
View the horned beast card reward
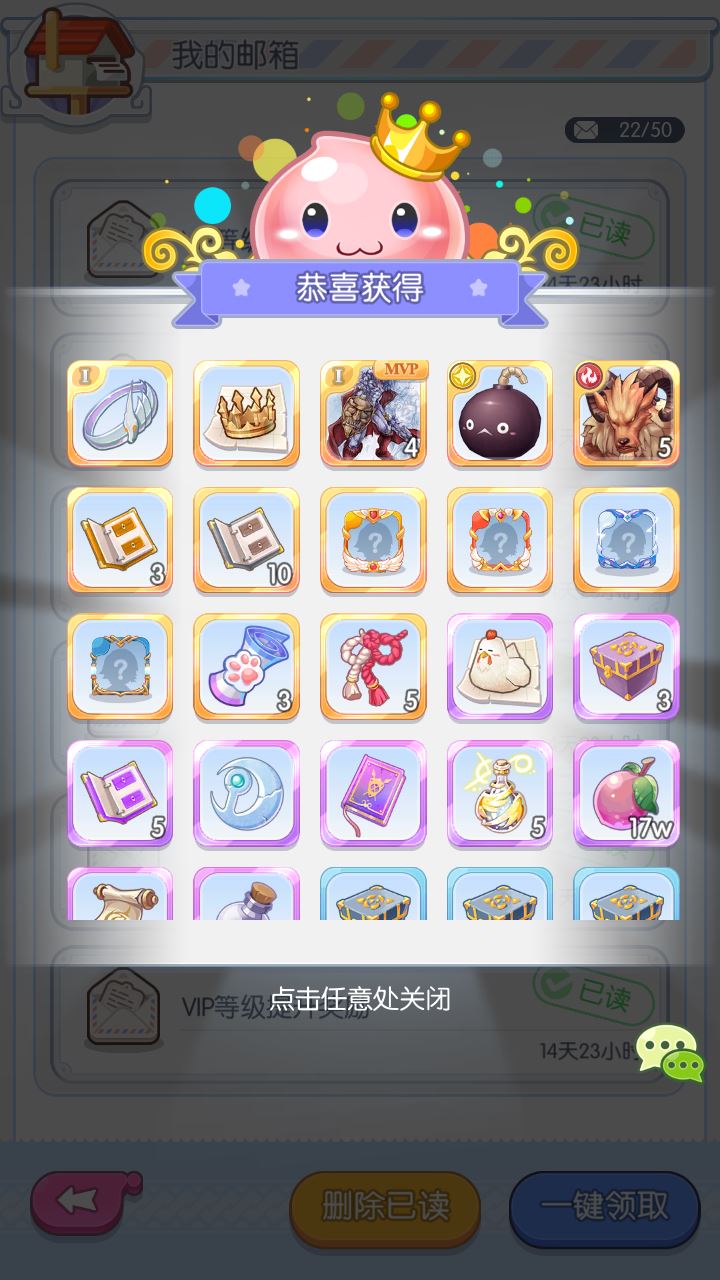pyautogui.click(x=626, y=413)
